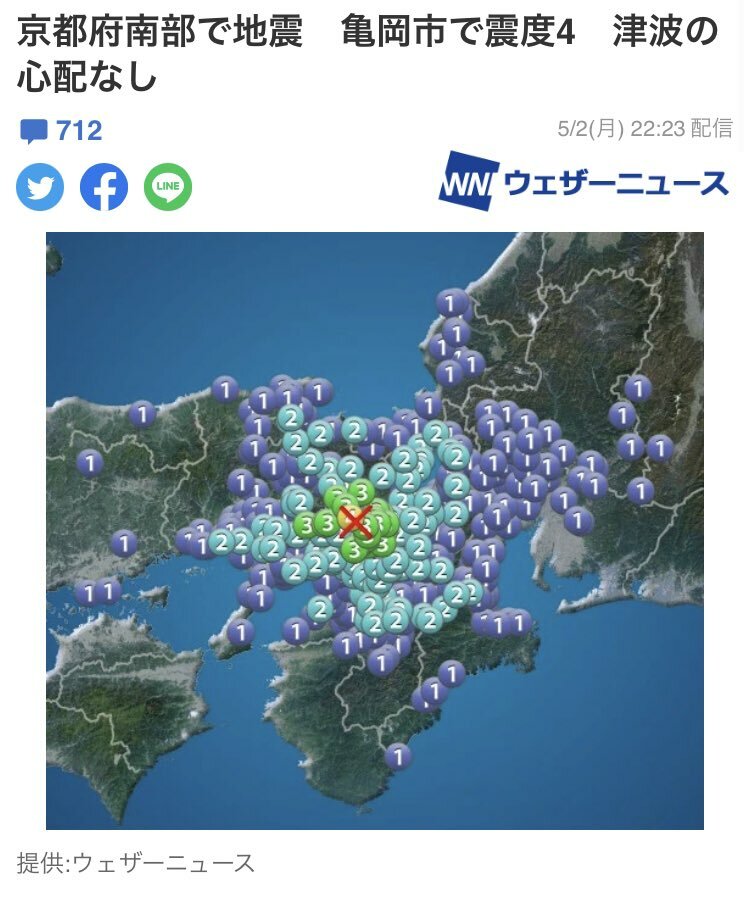This screenshot has height=899, width=750.
Task: Share the article via LINE
Action: (x=168, y=186)
